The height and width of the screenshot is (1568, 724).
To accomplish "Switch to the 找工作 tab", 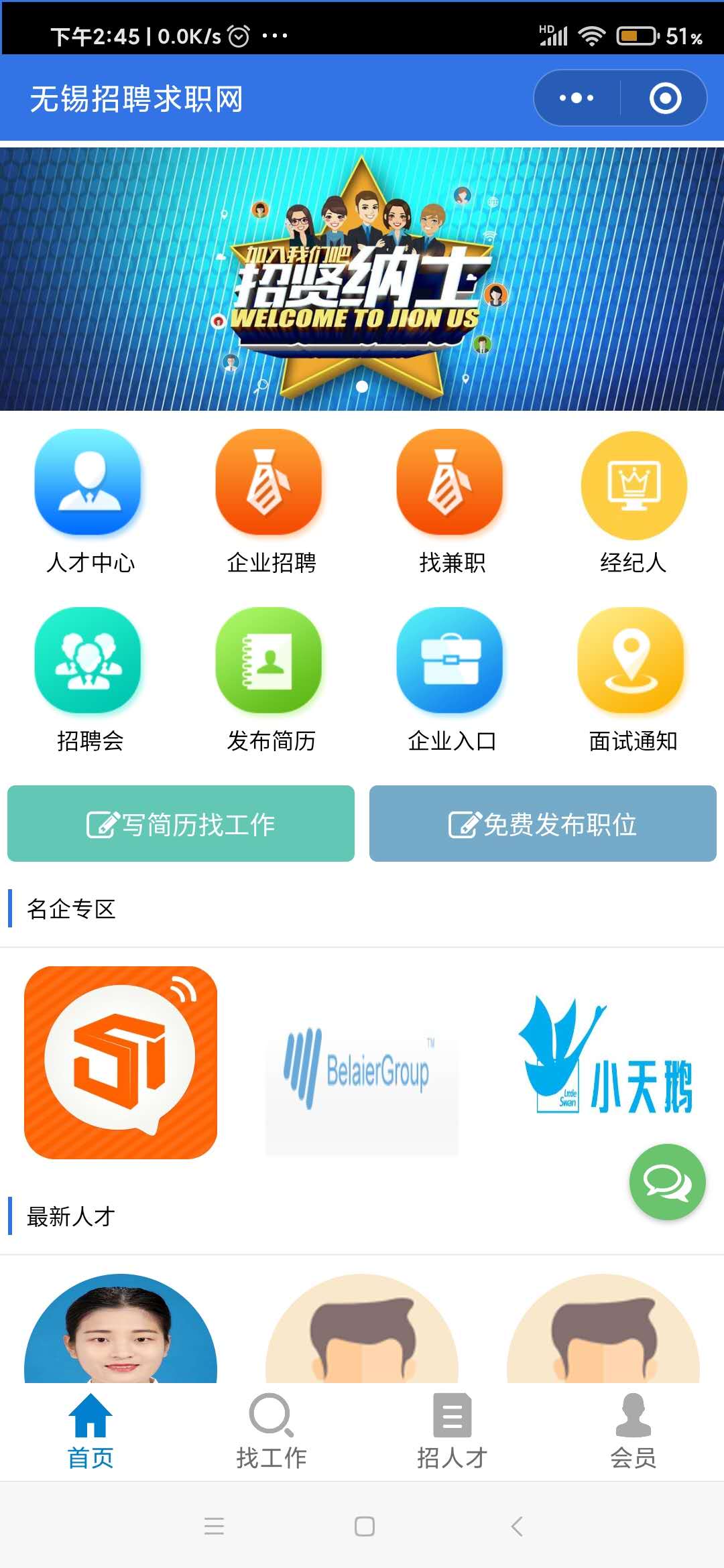I will click(271, 1431).
